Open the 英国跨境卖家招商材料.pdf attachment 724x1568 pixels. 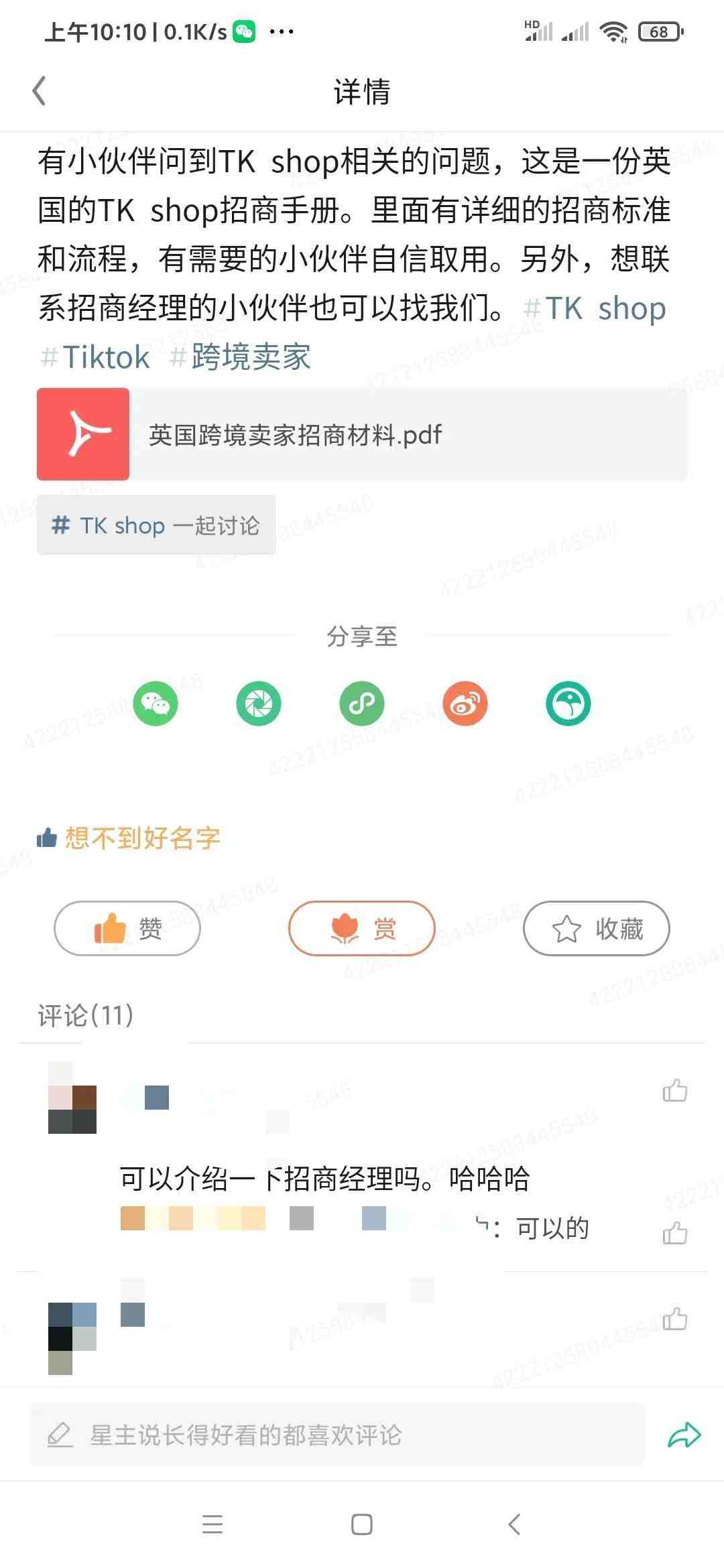(x=362, y=434)
